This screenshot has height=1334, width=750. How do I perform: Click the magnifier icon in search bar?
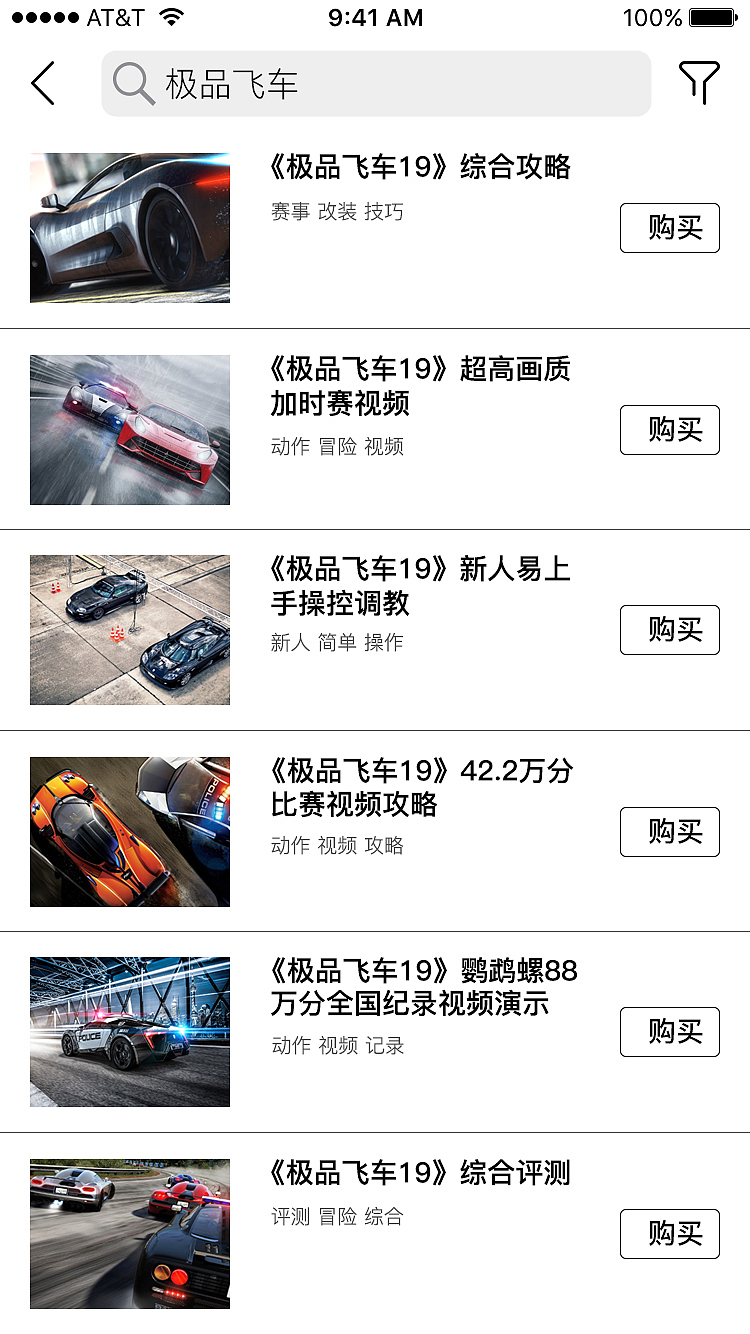click(x=131, y=84)
